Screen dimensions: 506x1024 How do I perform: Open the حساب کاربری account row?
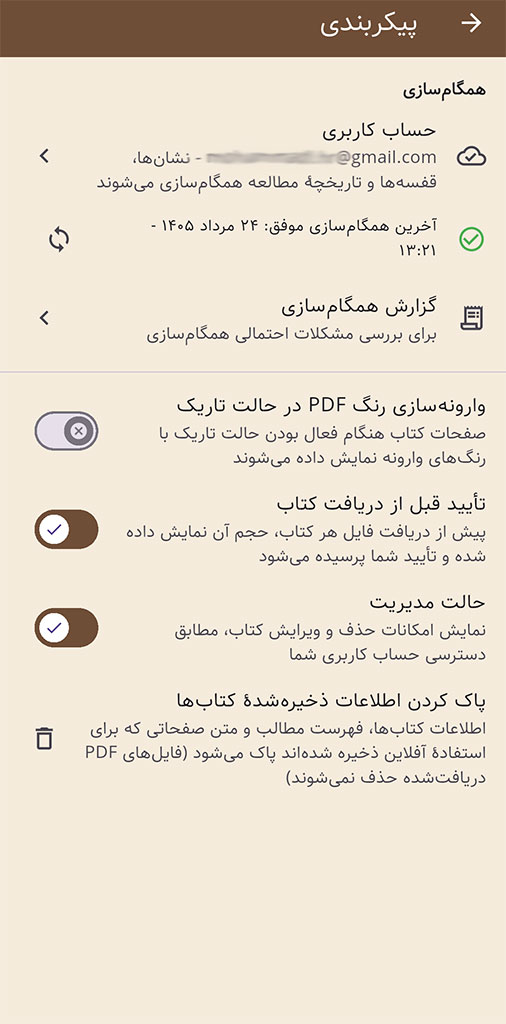(253, 155)
